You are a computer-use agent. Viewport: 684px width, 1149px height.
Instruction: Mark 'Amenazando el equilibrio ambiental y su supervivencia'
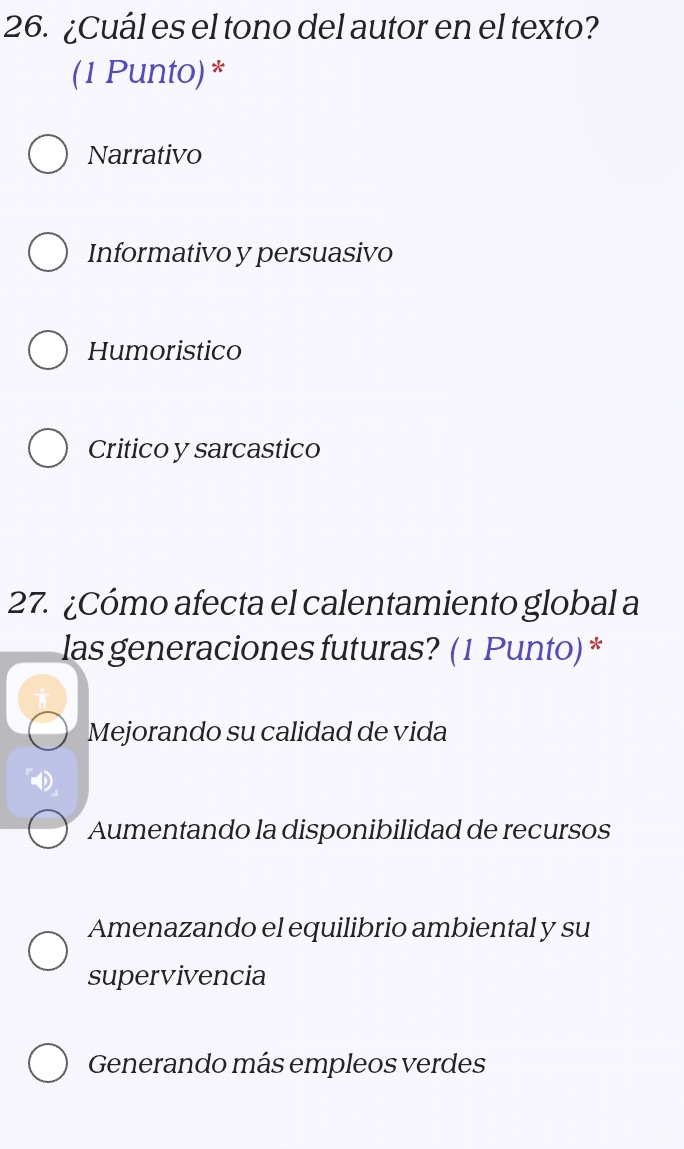click(48, 951)
